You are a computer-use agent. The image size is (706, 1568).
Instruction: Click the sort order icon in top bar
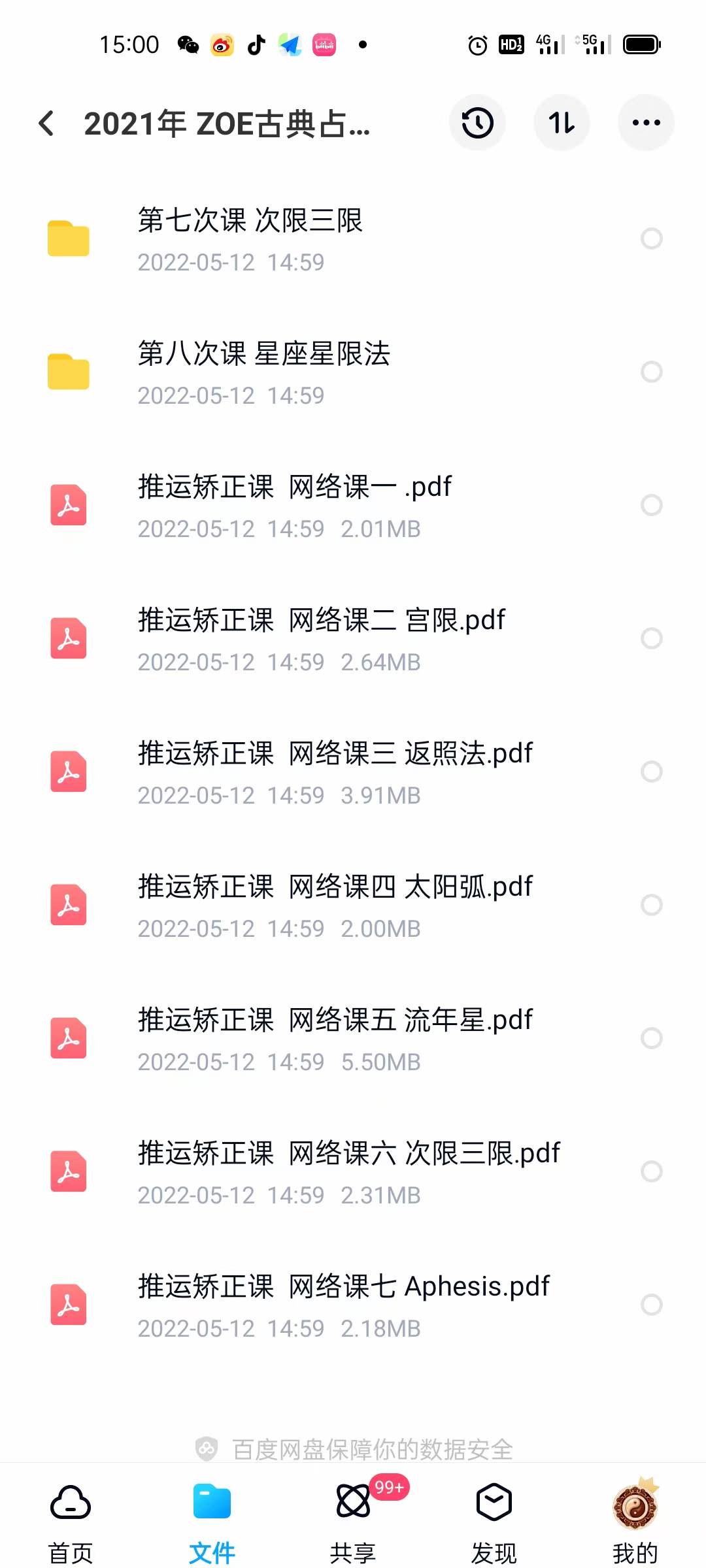(562, 123)
